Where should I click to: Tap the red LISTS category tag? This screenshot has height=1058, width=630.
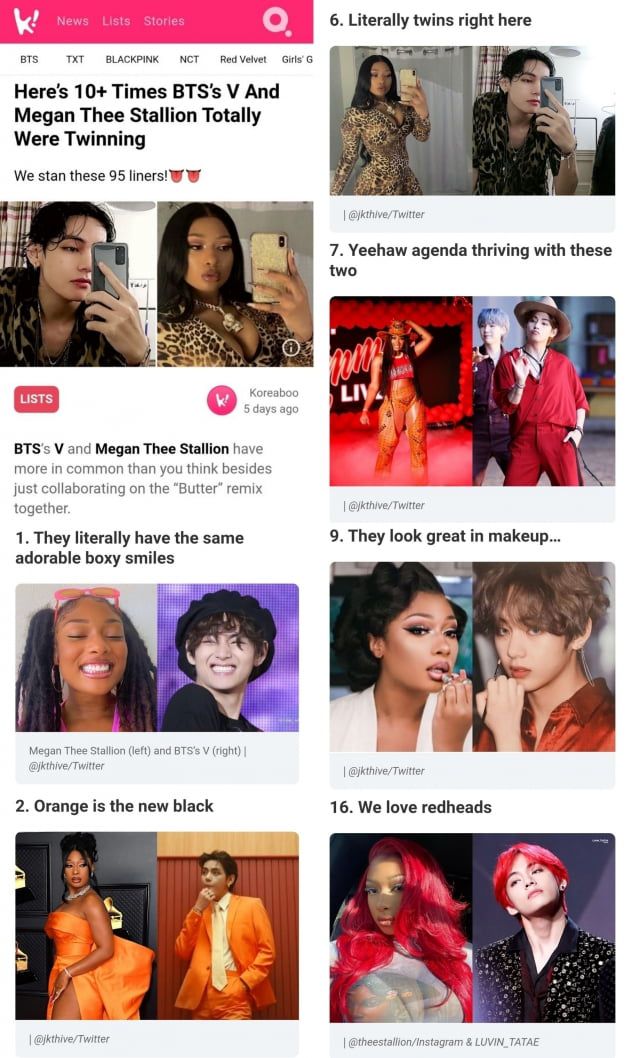click(x=37, y=399)
